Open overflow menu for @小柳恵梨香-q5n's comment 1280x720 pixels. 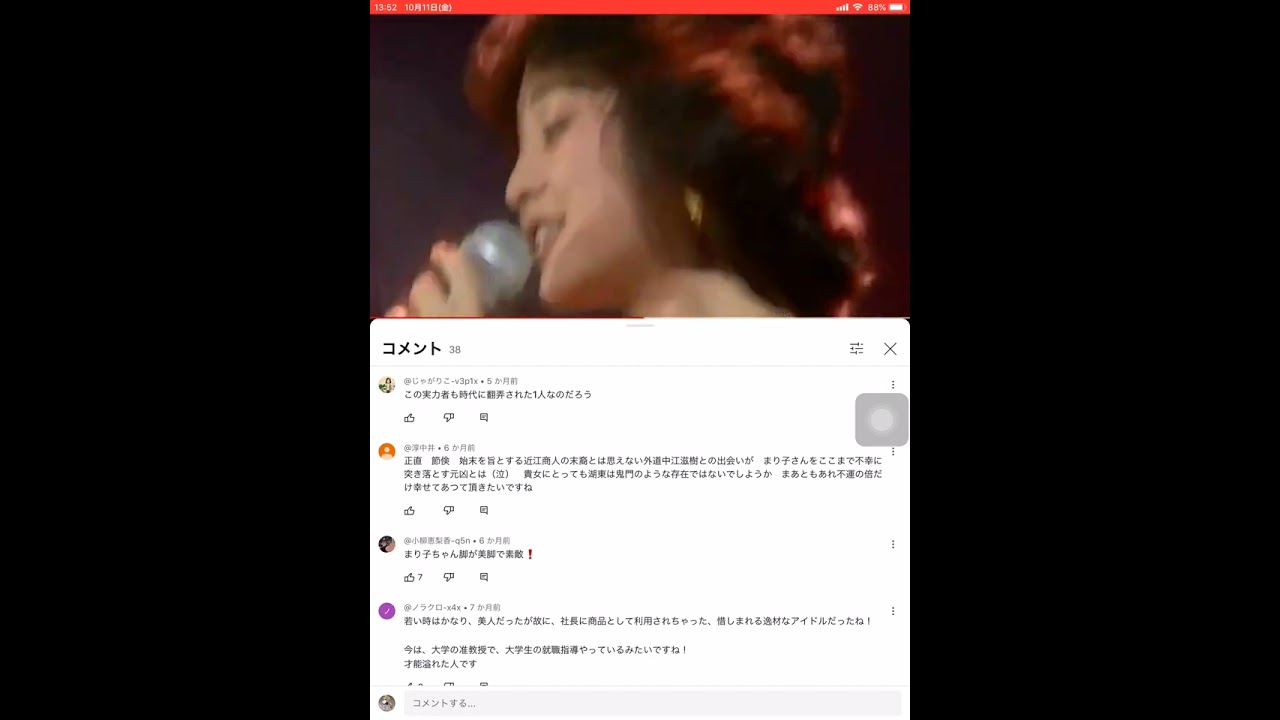(x=893, y=545)
